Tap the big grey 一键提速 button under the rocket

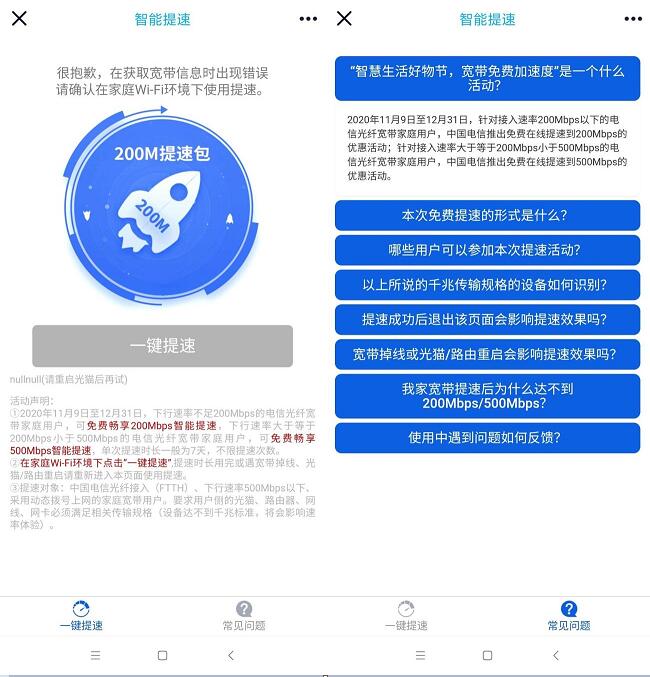162,346
